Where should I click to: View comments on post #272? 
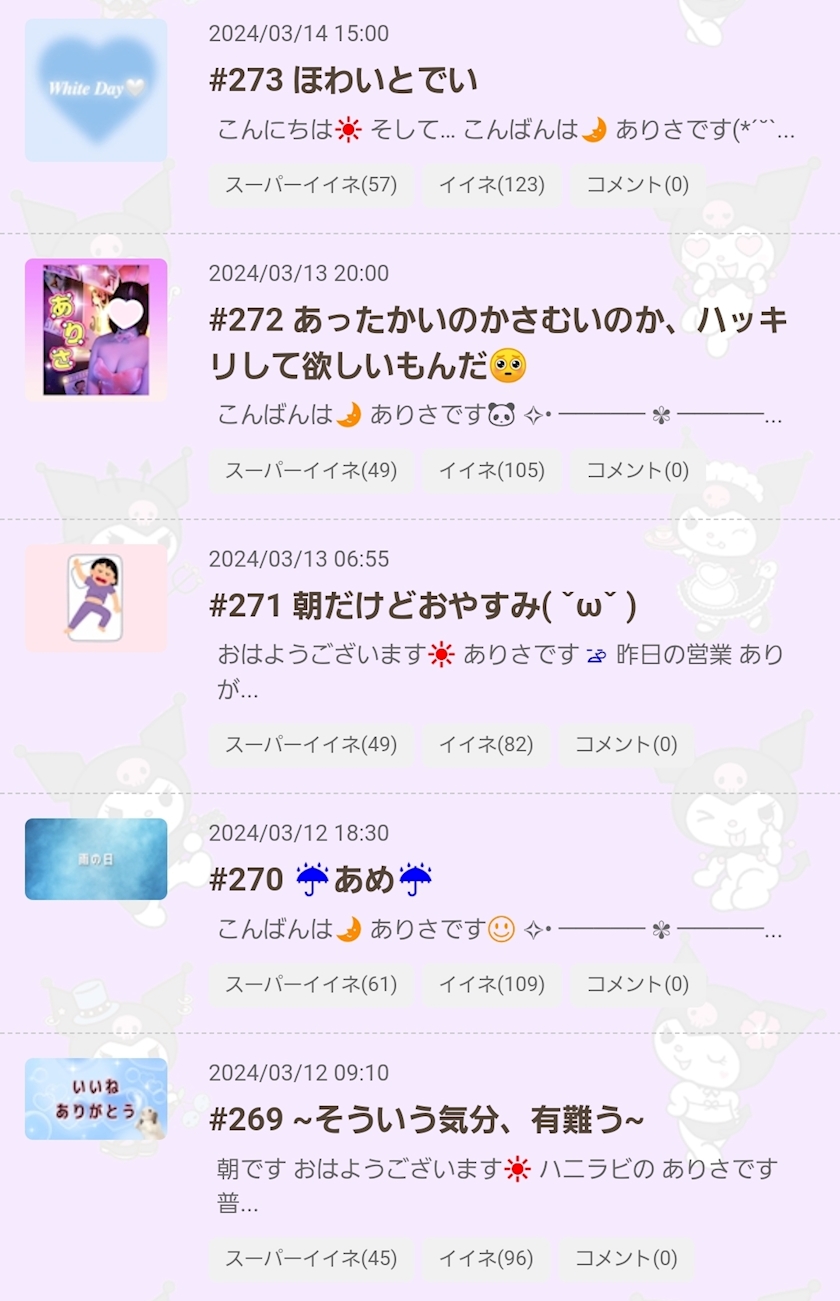[x=637, y=470]
